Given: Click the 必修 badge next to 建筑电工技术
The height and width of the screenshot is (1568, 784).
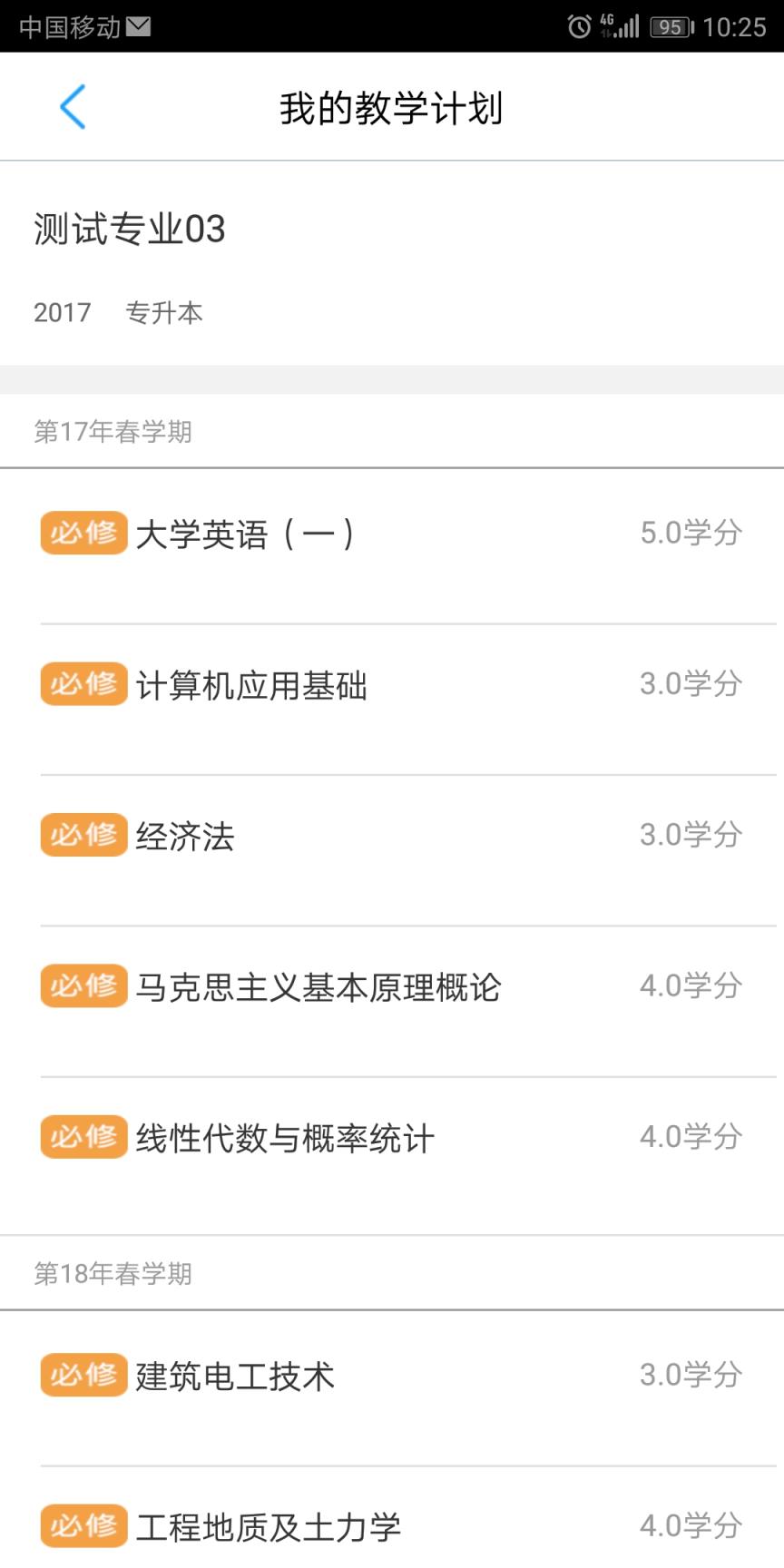Looking at the screenshot, I should 83,1376.
